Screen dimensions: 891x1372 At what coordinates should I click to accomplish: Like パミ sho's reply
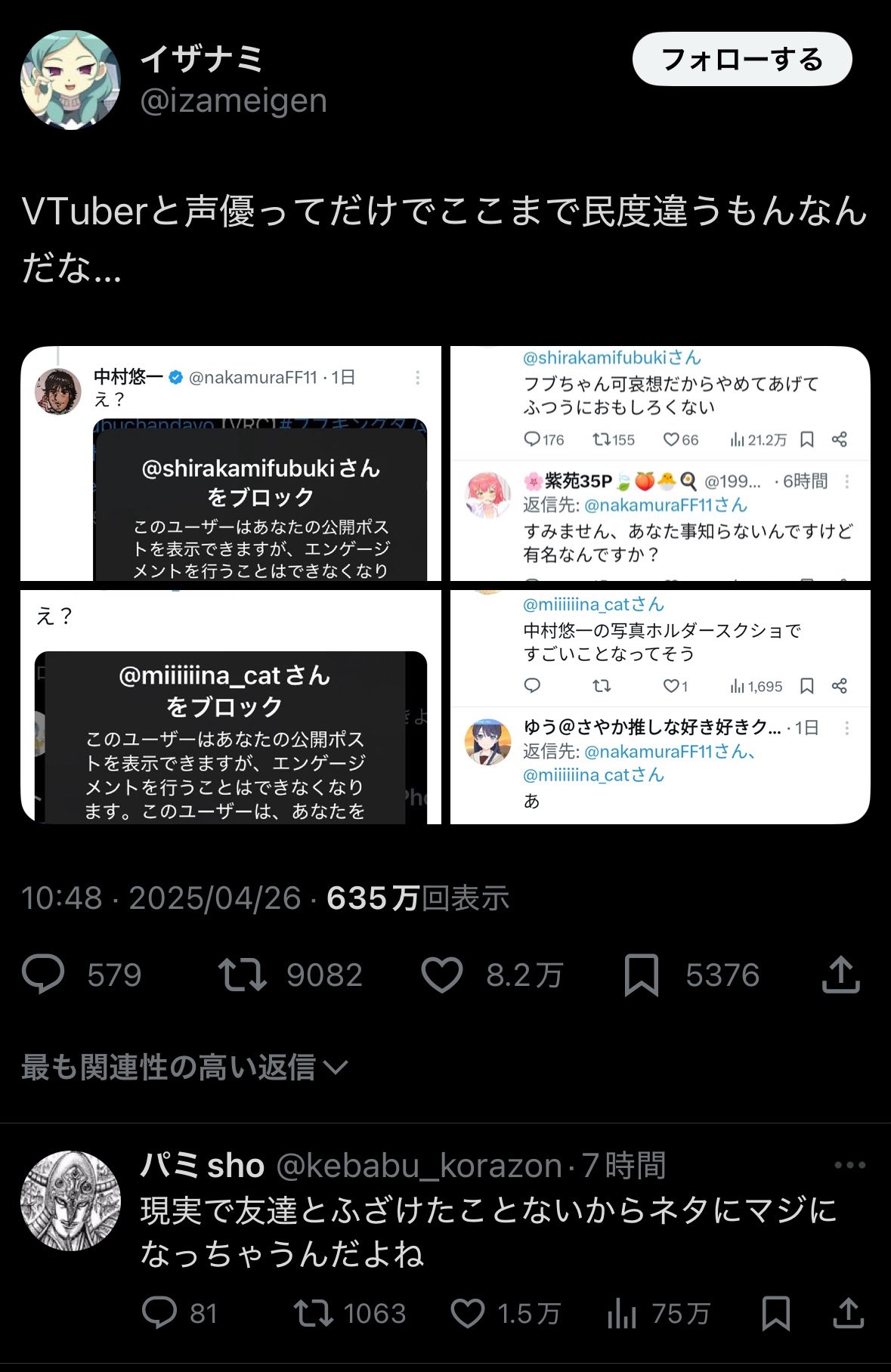pos(468,1313)
